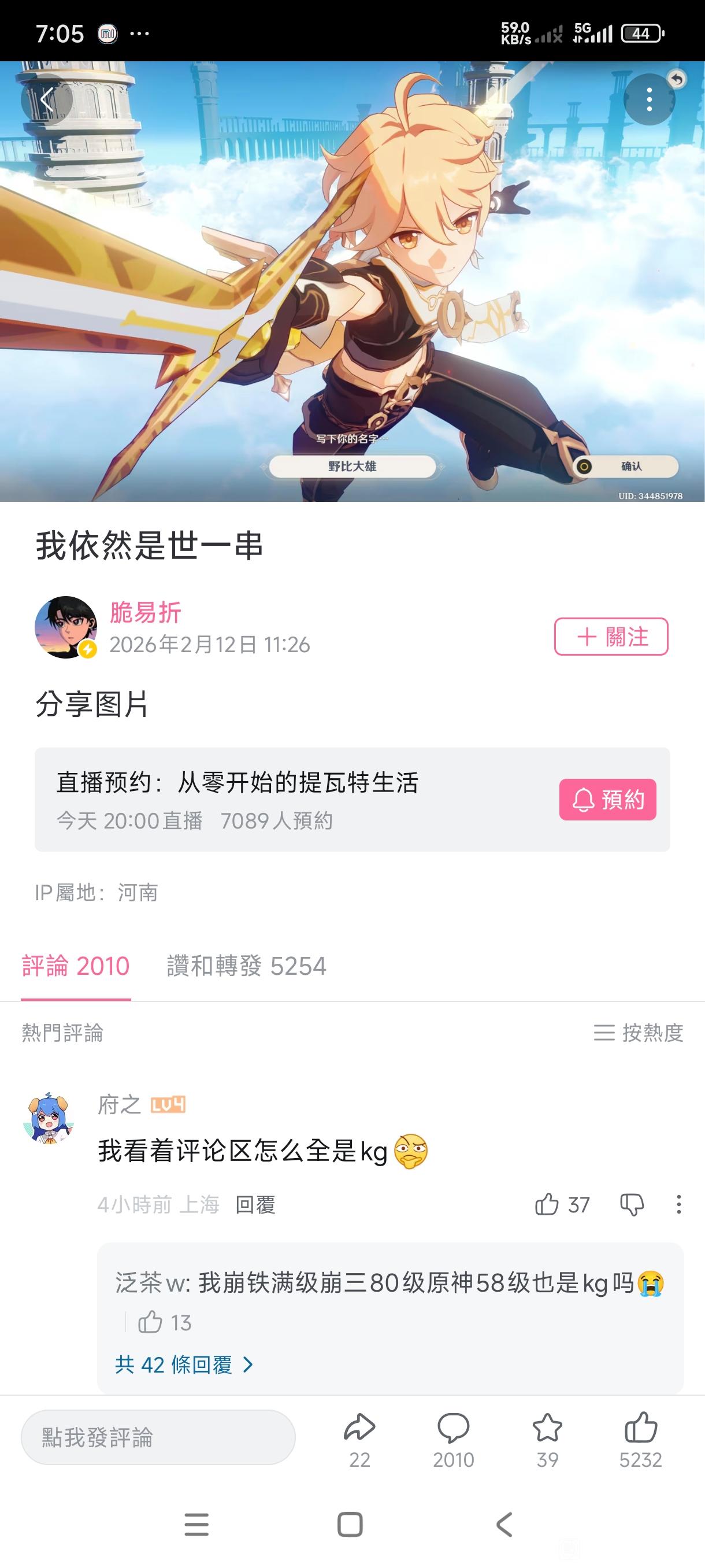Open 脆易折's profile avatar
The image size is (705, 1568).
click(x=66, y=627)
